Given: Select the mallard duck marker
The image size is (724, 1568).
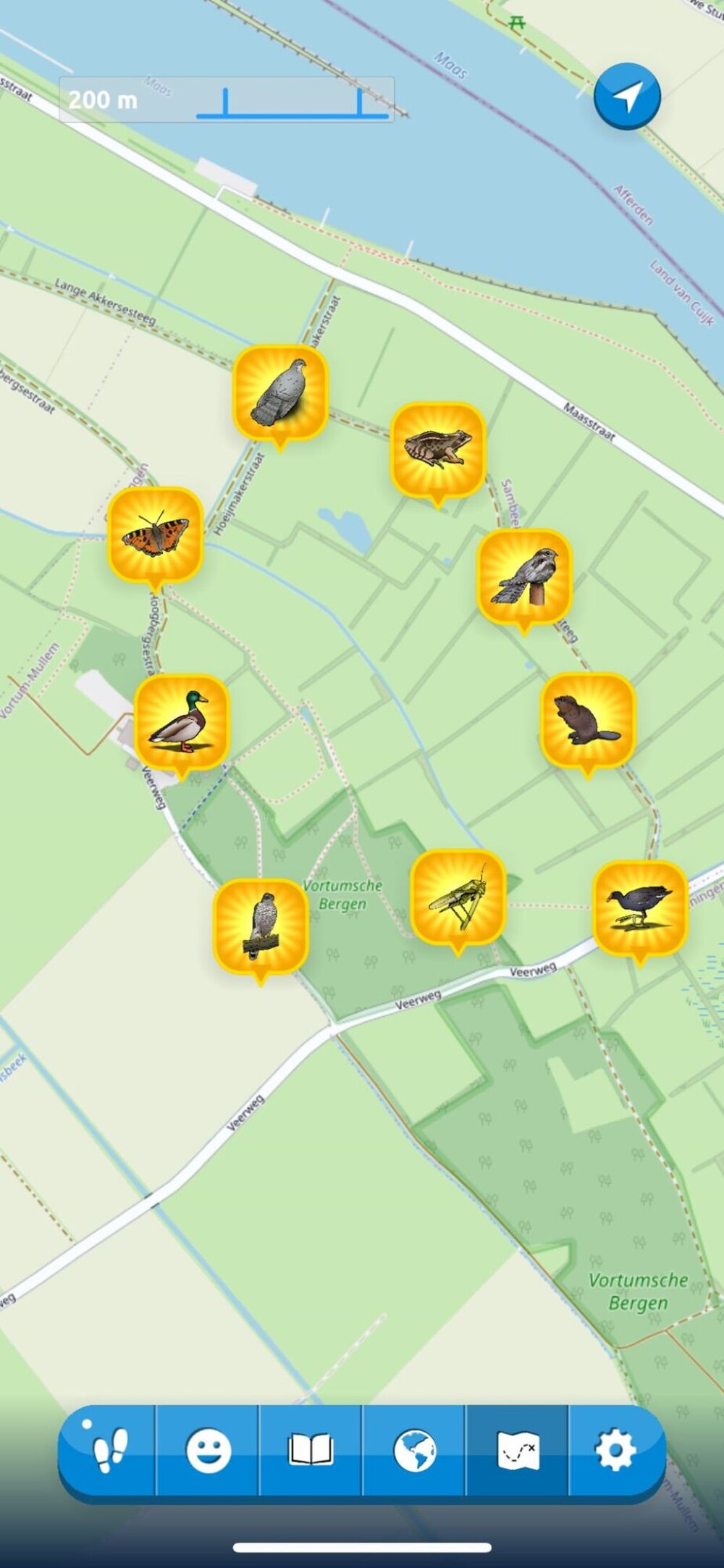Looking at the screenshot, I should pyautogui.click(x=181, y=723).
